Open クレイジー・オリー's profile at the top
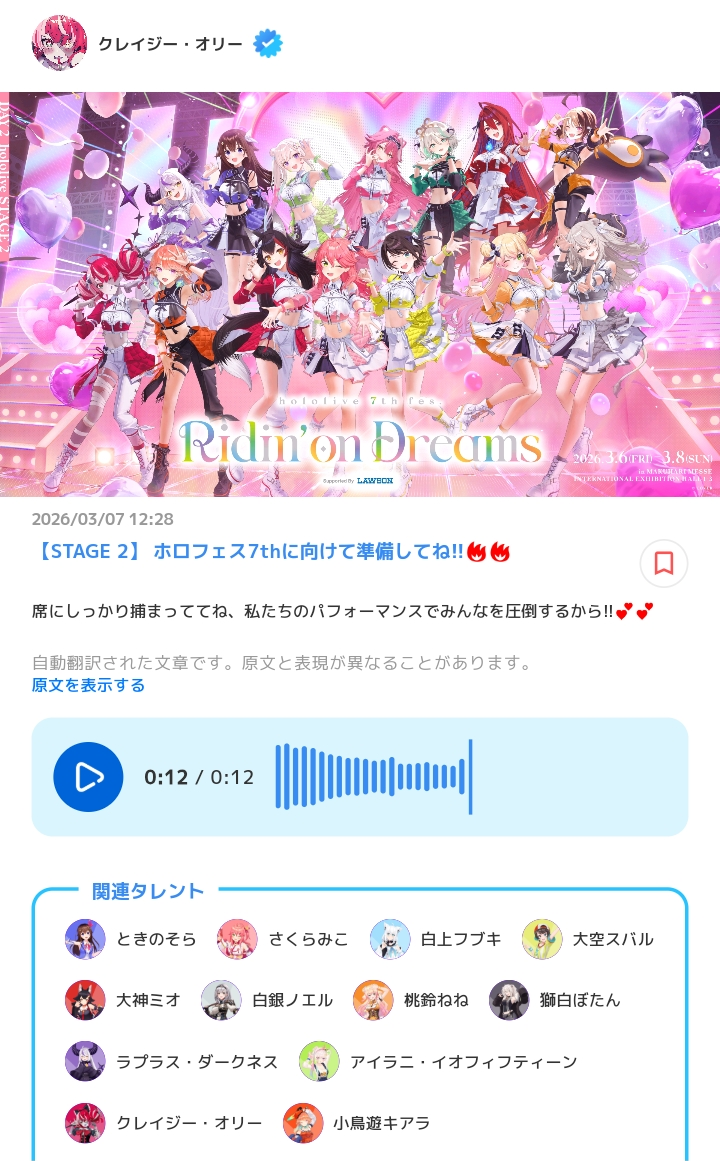This screenshot has height=1161, width=720. (x=157, y=44)
